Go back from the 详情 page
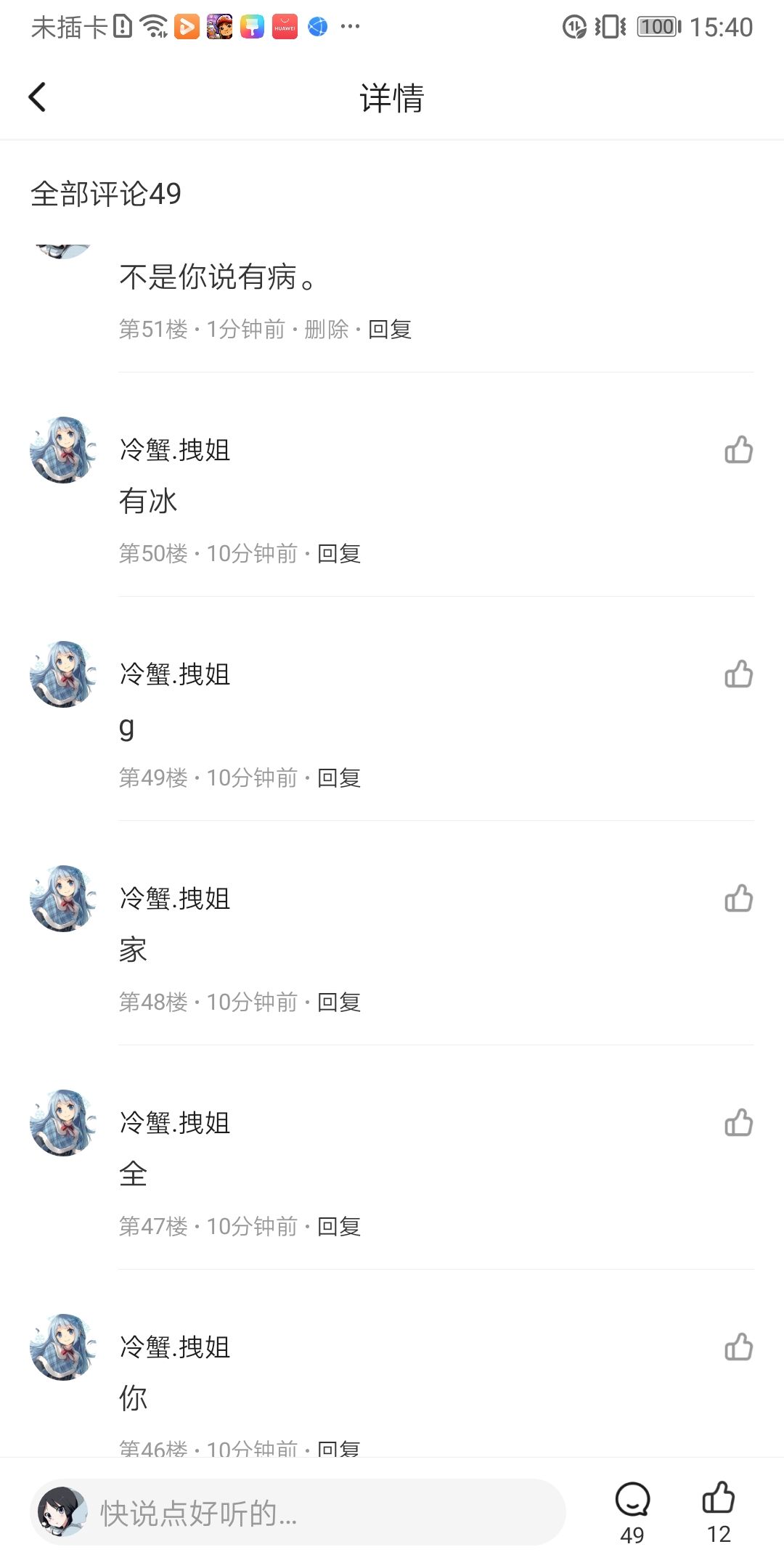 pyautogui.click(x=38, y=97)
